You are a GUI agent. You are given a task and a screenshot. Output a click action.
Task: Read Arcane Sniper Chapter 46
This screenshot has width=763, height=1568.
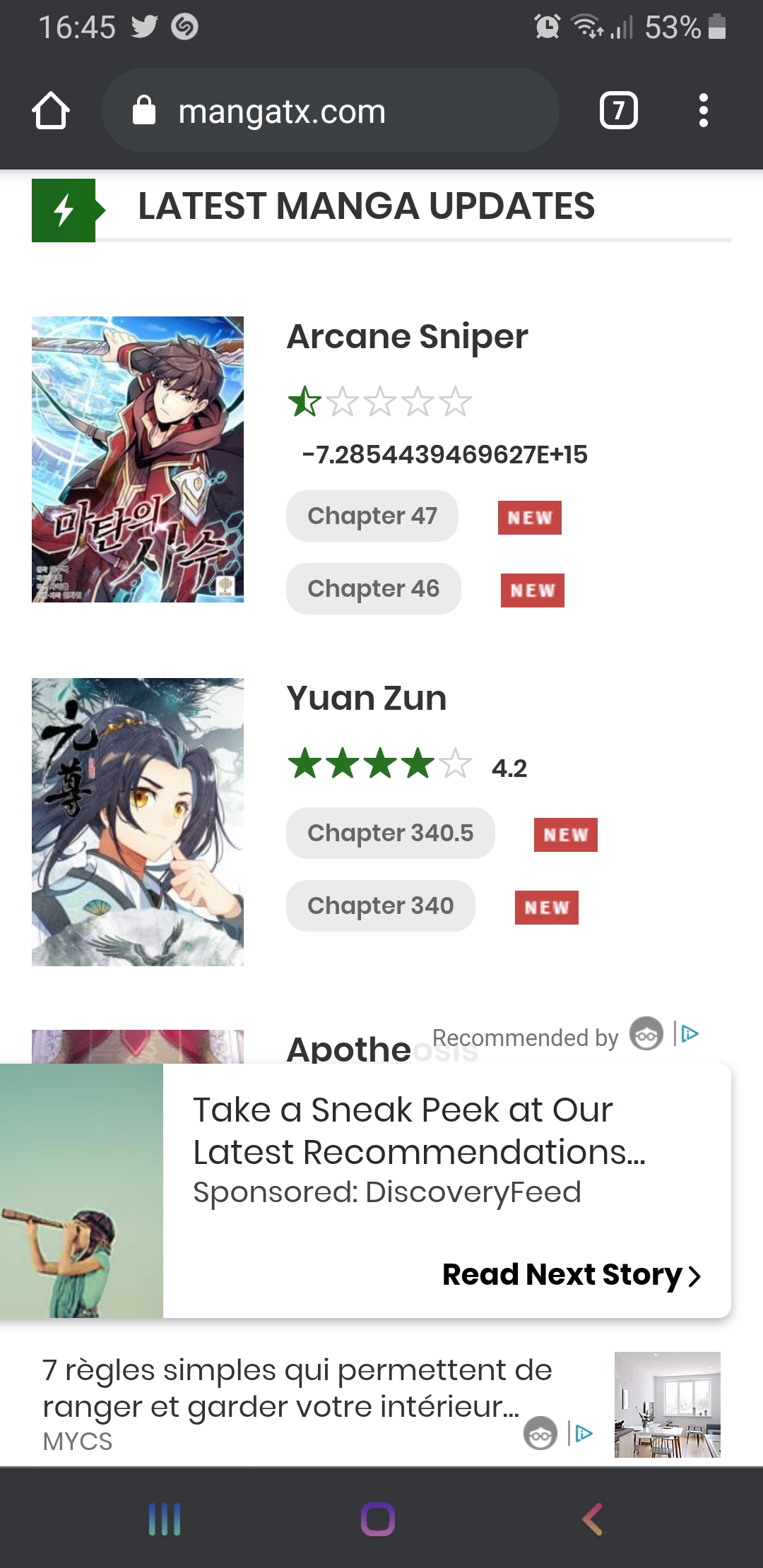tap(373, 589)
